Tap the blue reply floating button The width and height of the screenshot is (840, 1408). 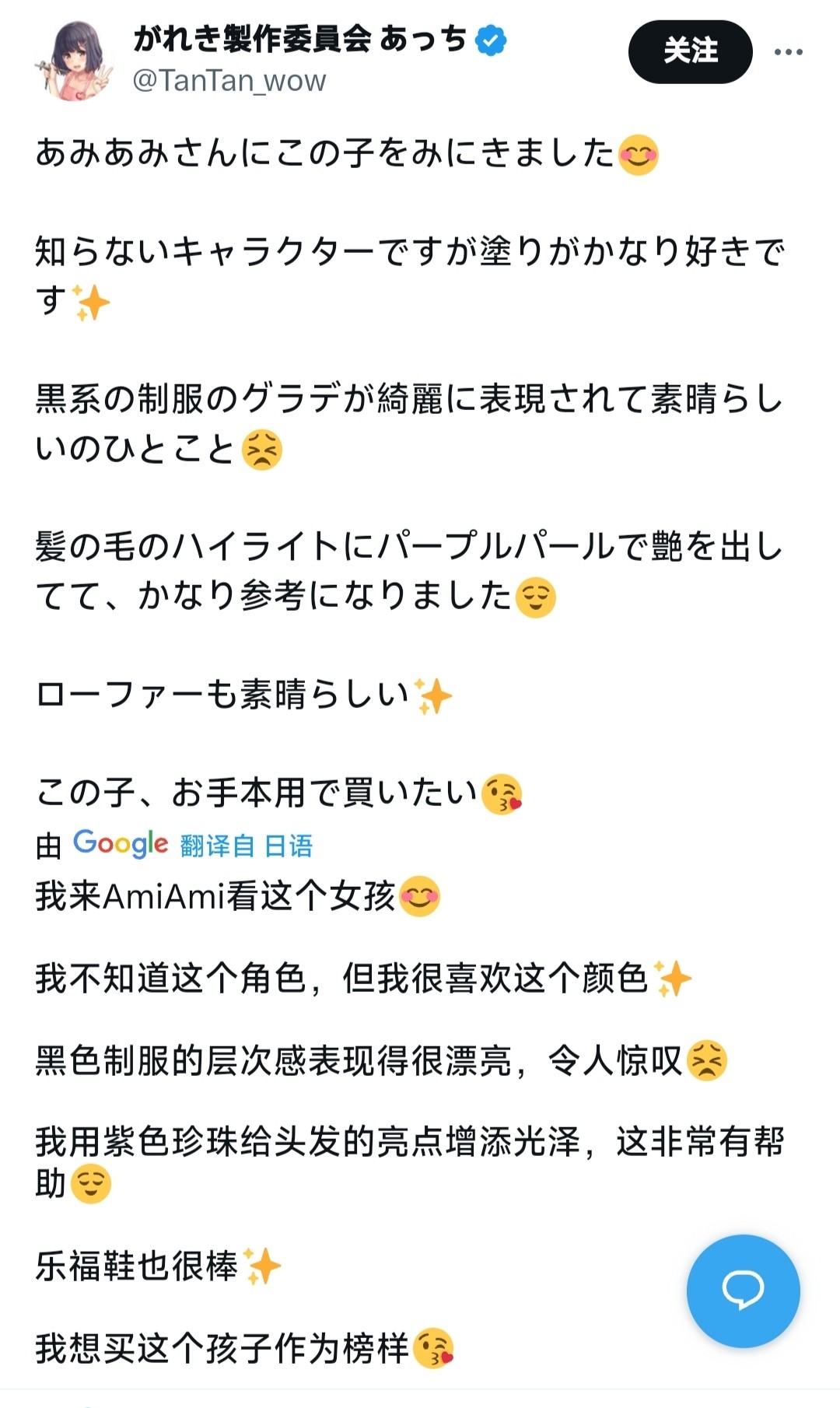(x=743, y=1291)
